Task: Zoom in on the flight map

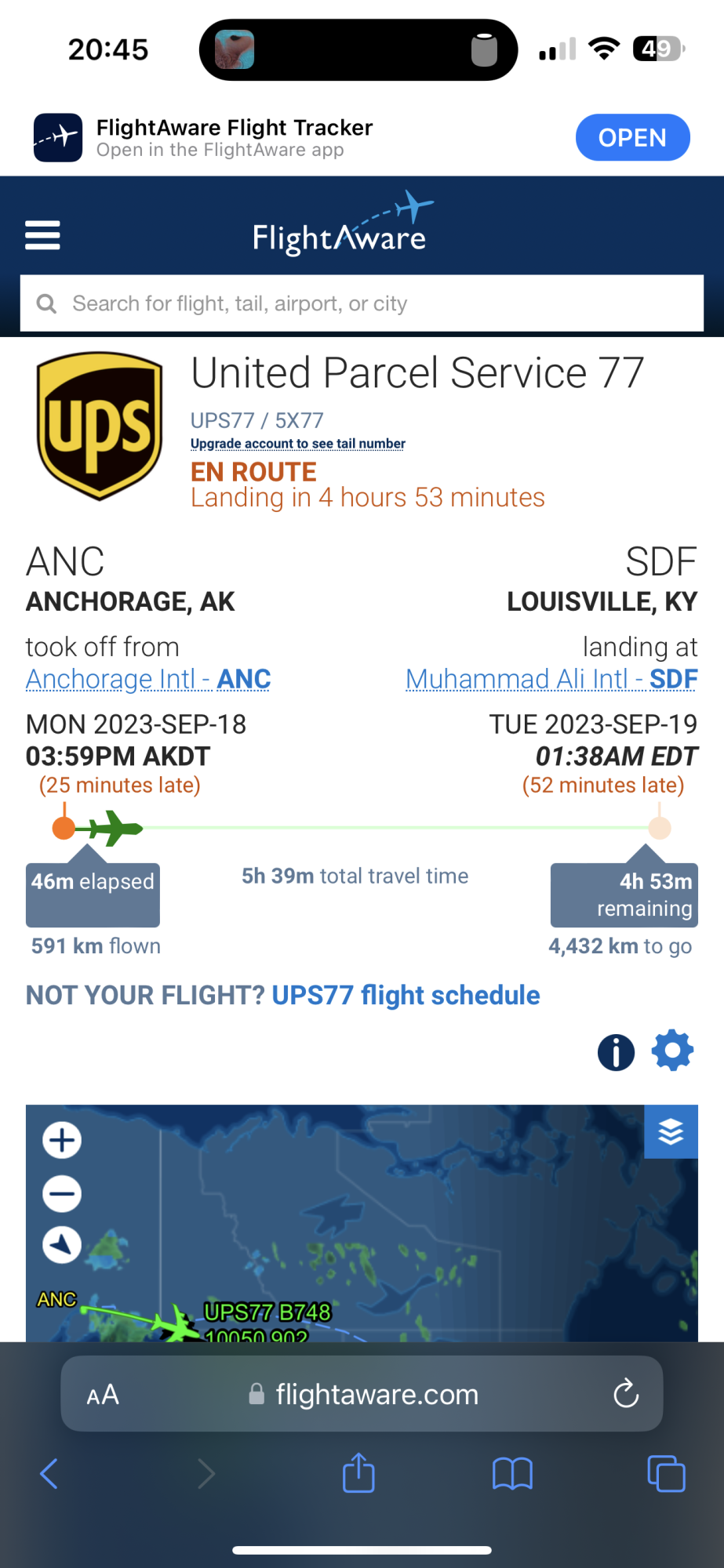Action: pyautogui.click(x=62, y=1140)
